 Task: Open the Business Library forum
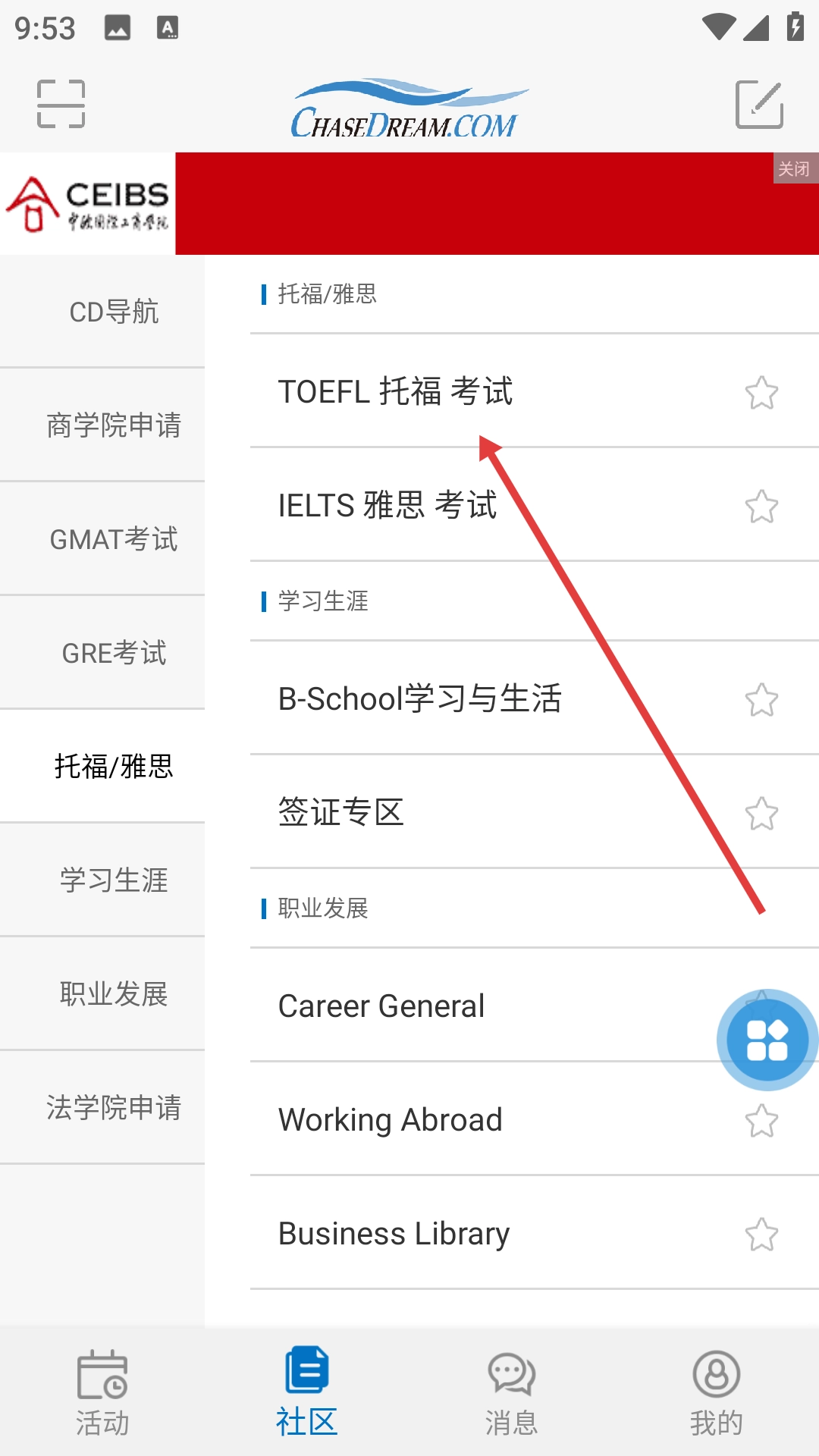pyautogui.click(x=394, y=1234)
